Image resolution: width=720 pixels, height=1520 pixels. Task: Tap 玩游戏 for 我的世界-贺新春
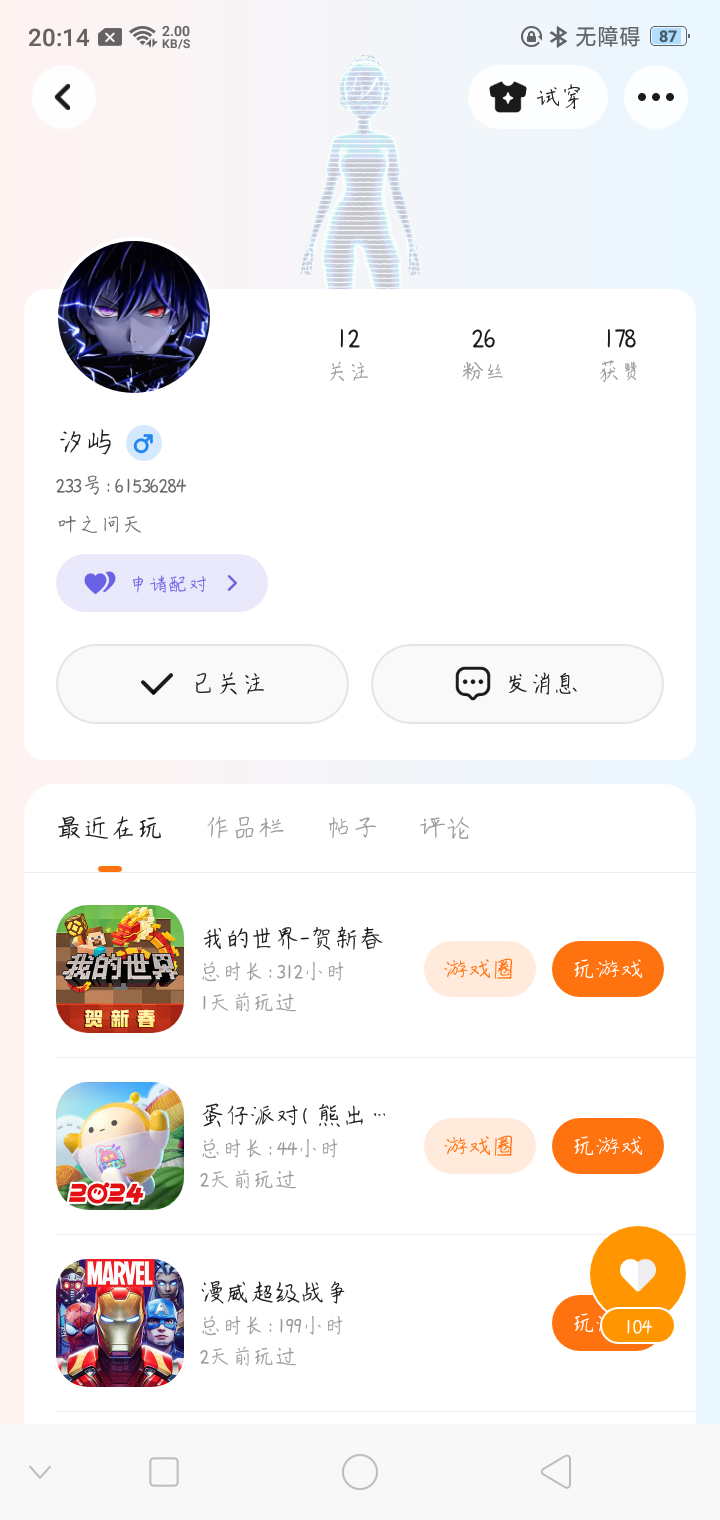pyautogui.click(x=607, y=969)
